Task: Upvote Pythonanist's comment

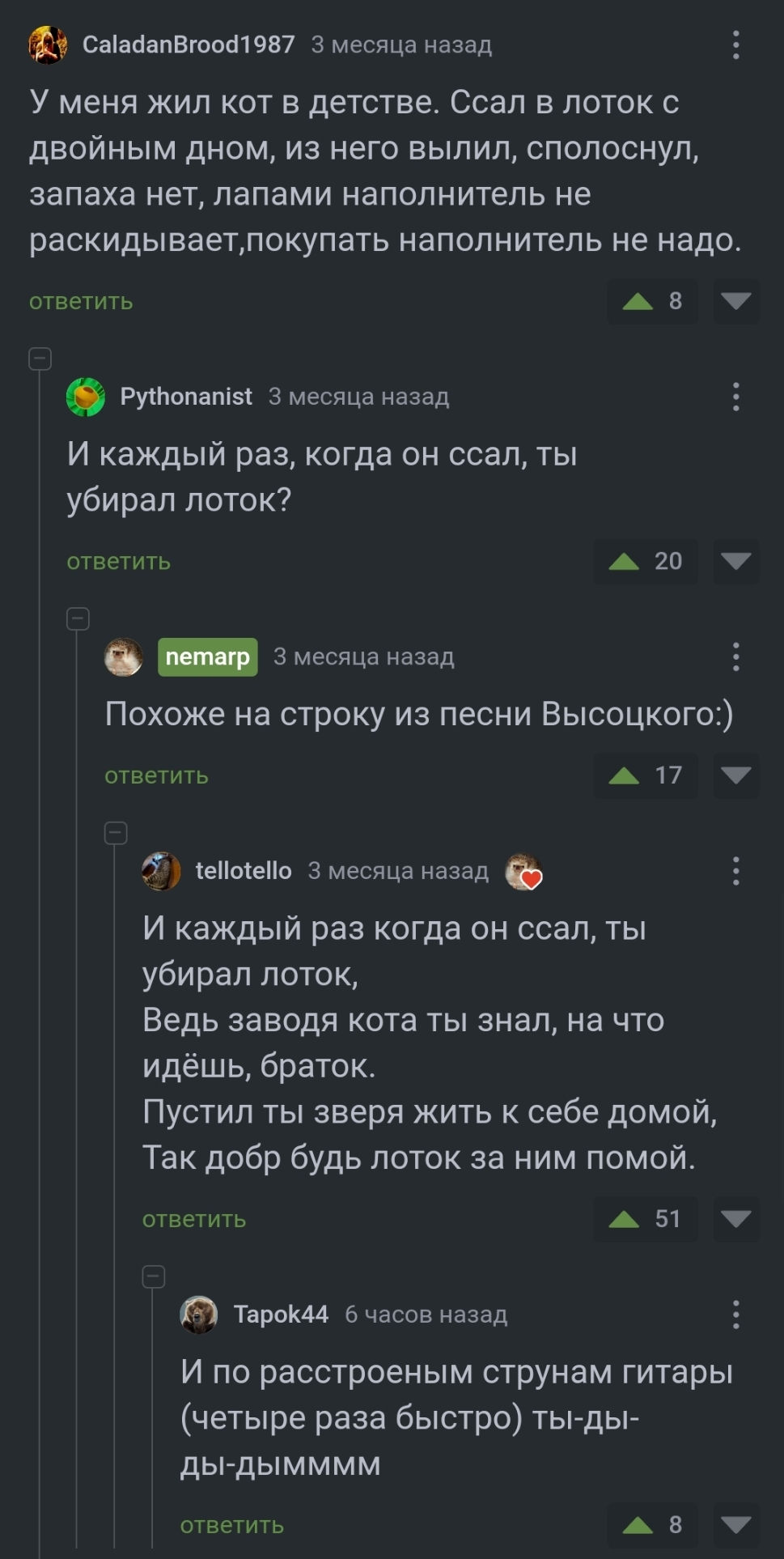Action: (x=625, y=562)
